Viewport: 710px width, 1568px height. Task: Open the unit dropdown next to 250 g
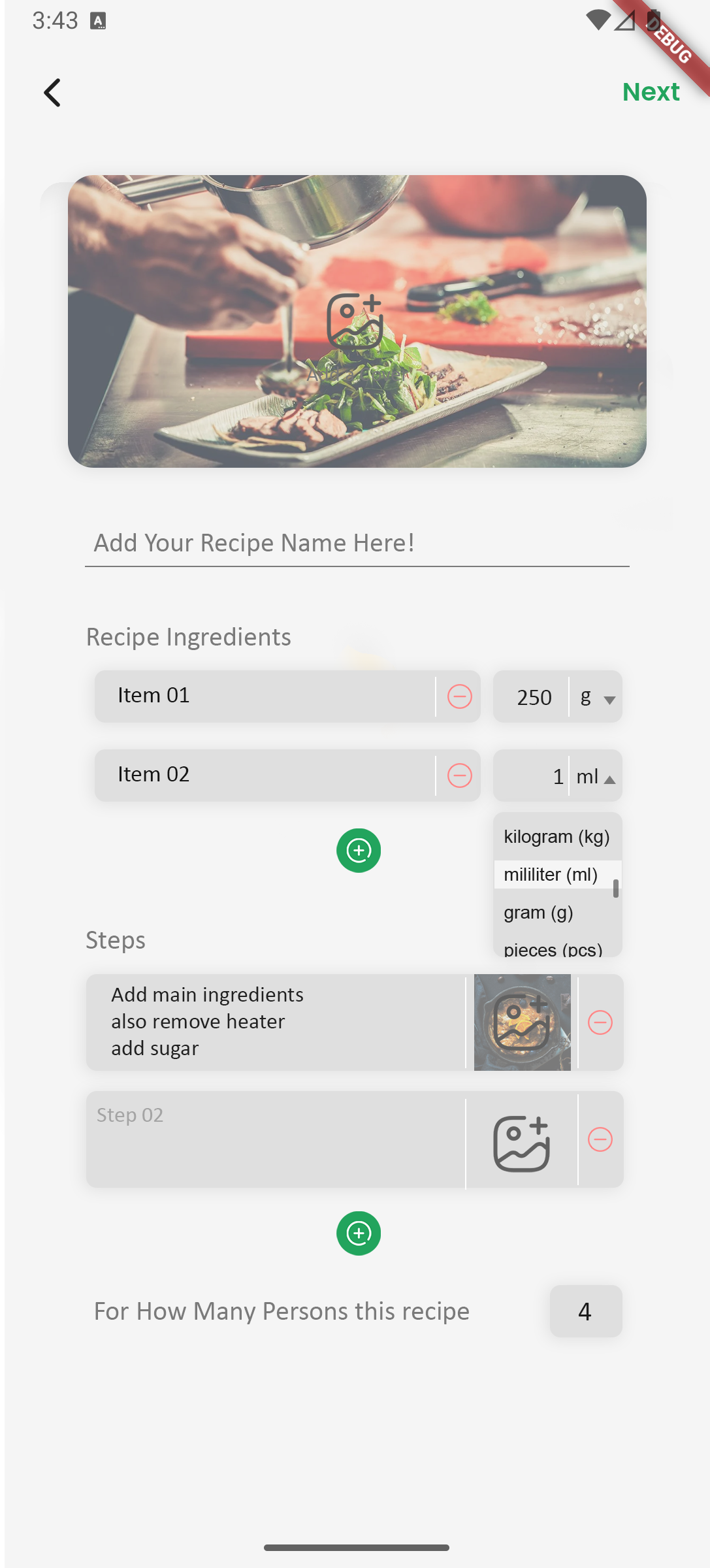point(609,699)
